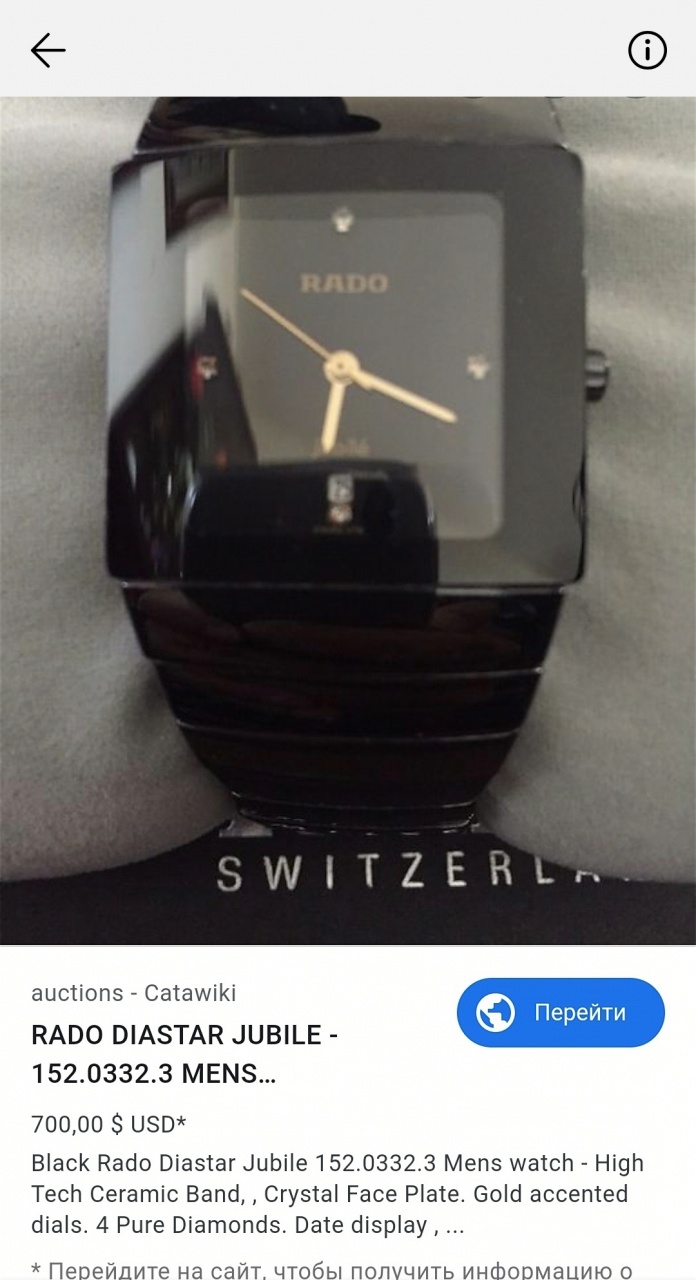Screen dimensions: 696x1280
Task: Go back using the arrow icon
Action: pyautogui.click(x=47, y=50)
